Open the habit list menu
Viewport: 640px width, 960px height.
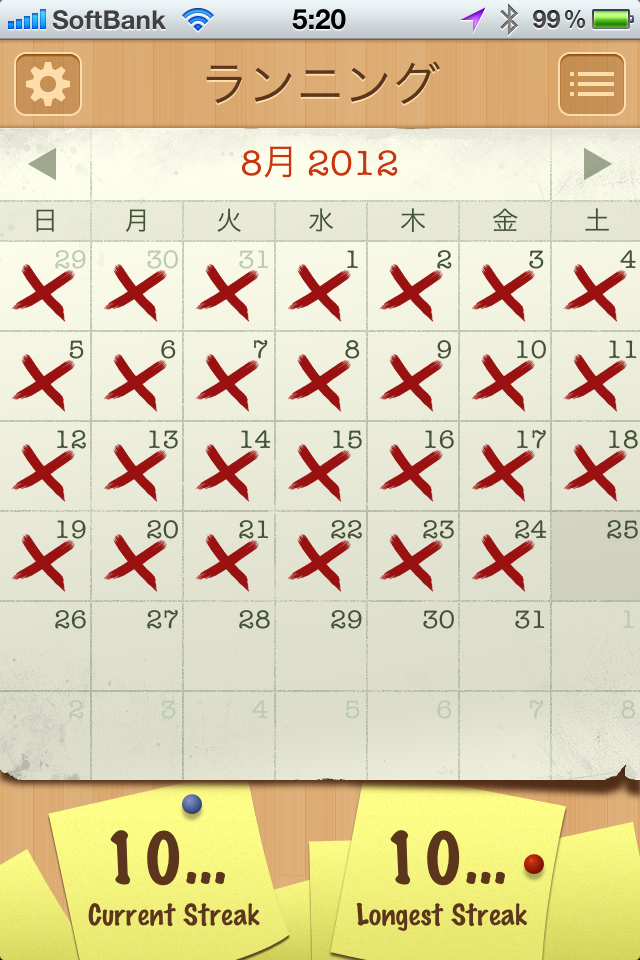click(x=591, y=84)
